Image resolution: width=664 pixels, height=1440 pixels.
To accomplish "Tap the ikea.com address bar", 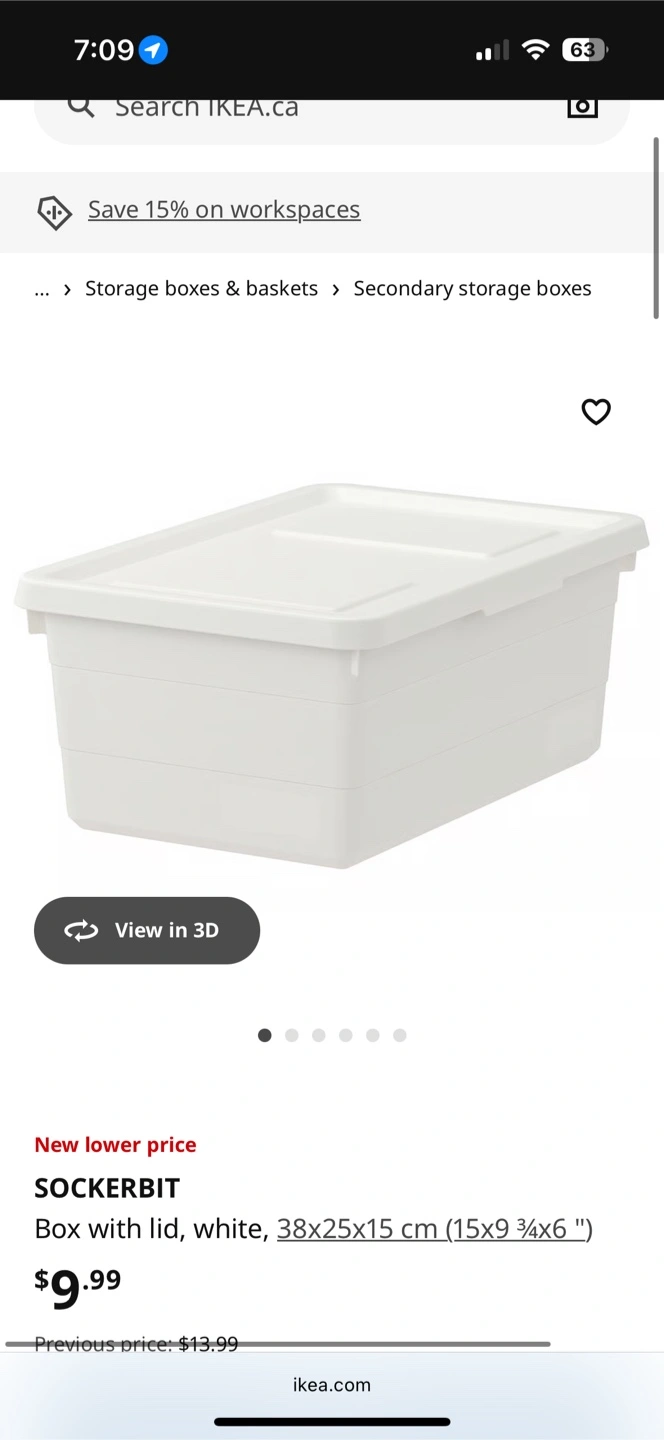I will [x=332, y=1386].
